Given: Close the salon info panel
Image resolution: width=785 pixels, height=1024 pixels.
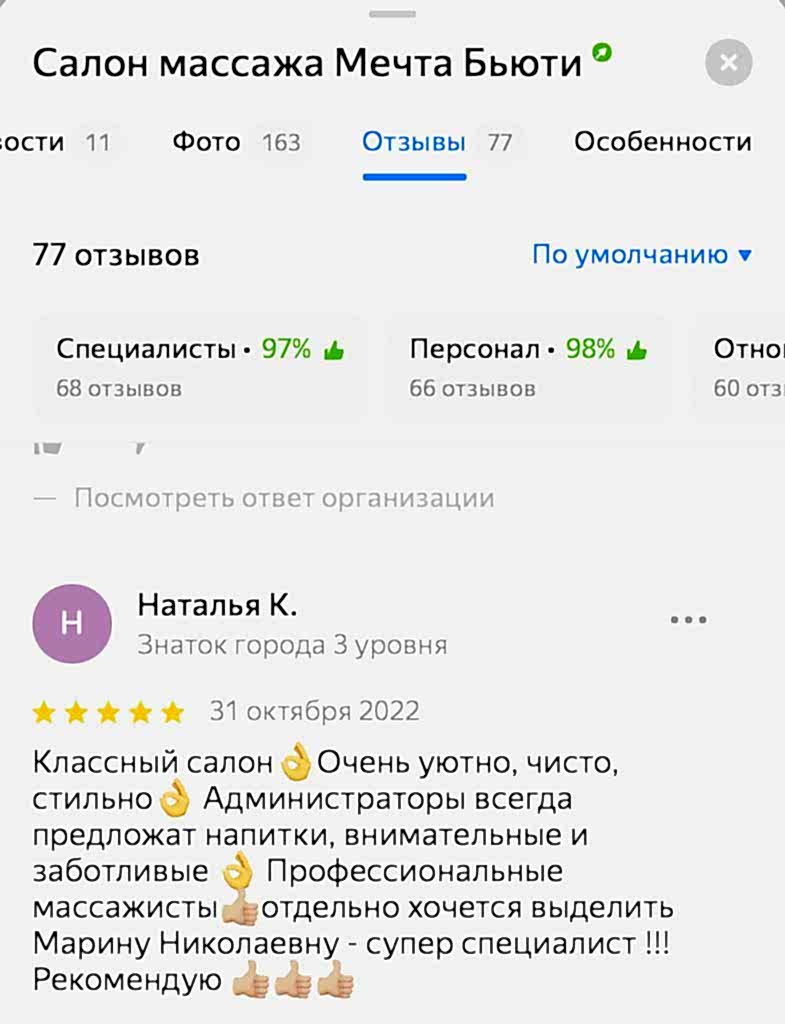Looking at the screenshot, I should coord(728,64).
